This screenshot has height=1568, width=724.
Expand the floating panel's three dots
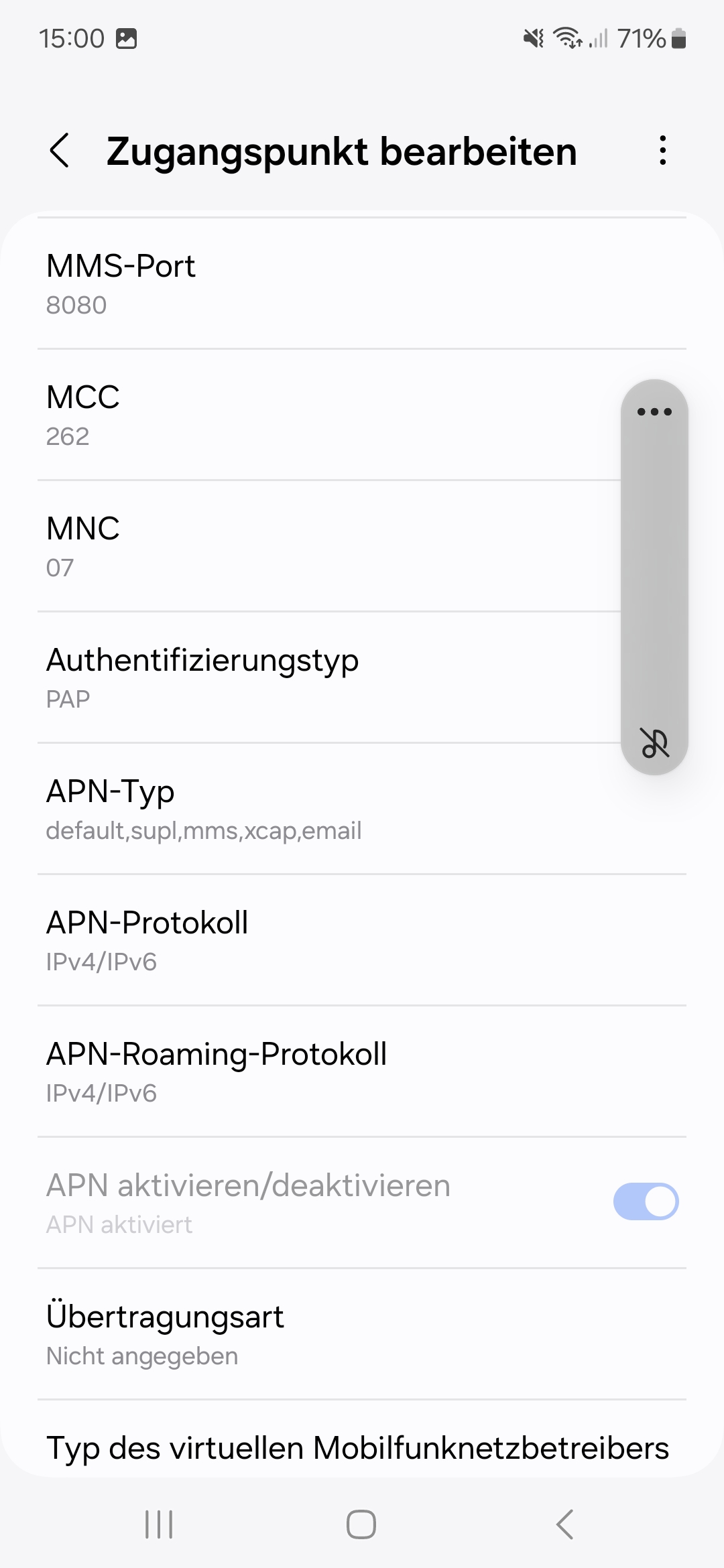click(x=654, y=411)
